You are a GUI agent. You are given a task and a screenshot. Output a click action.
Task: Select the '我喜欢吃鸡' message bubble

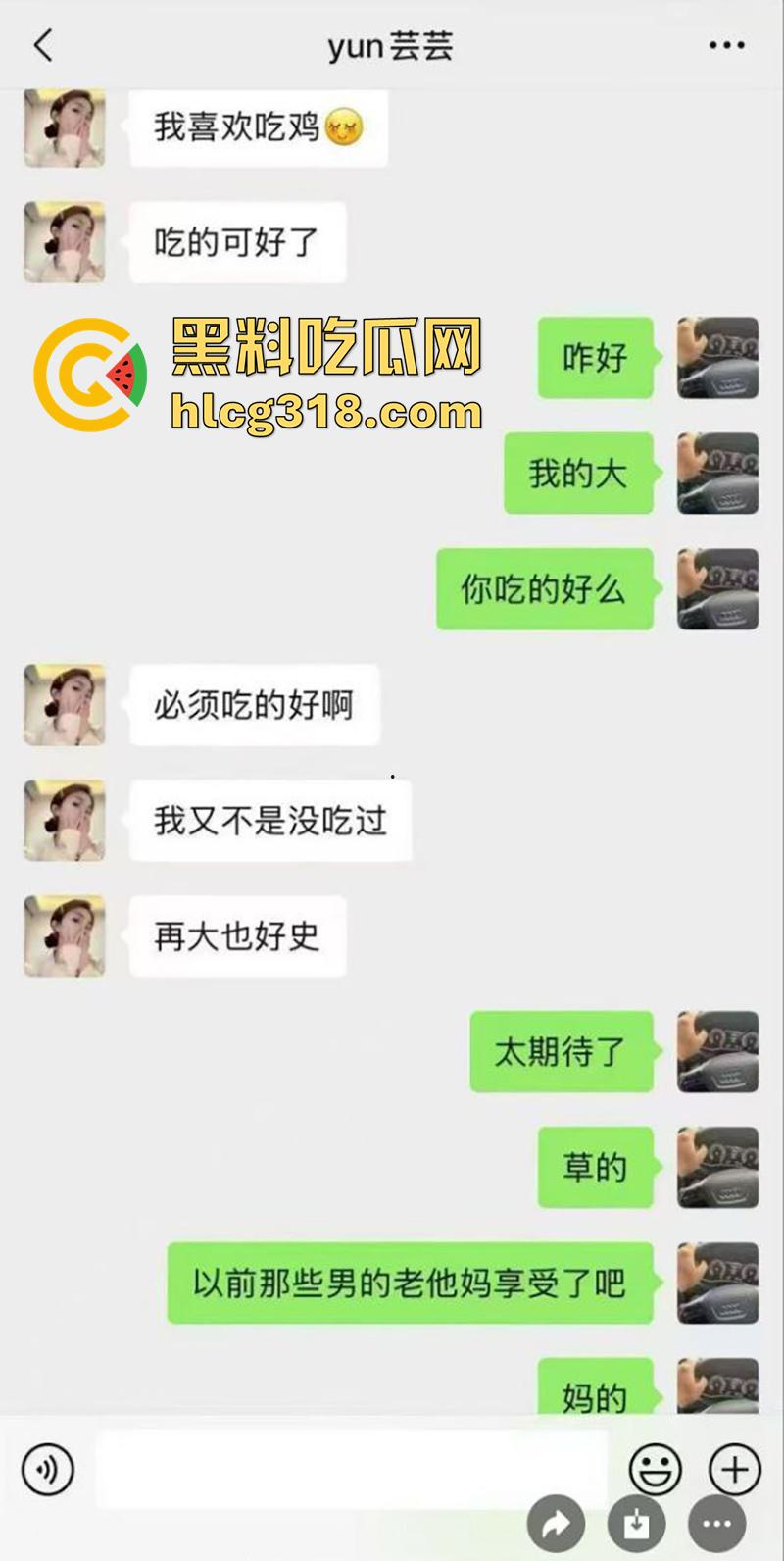click(x=258, y=127)
